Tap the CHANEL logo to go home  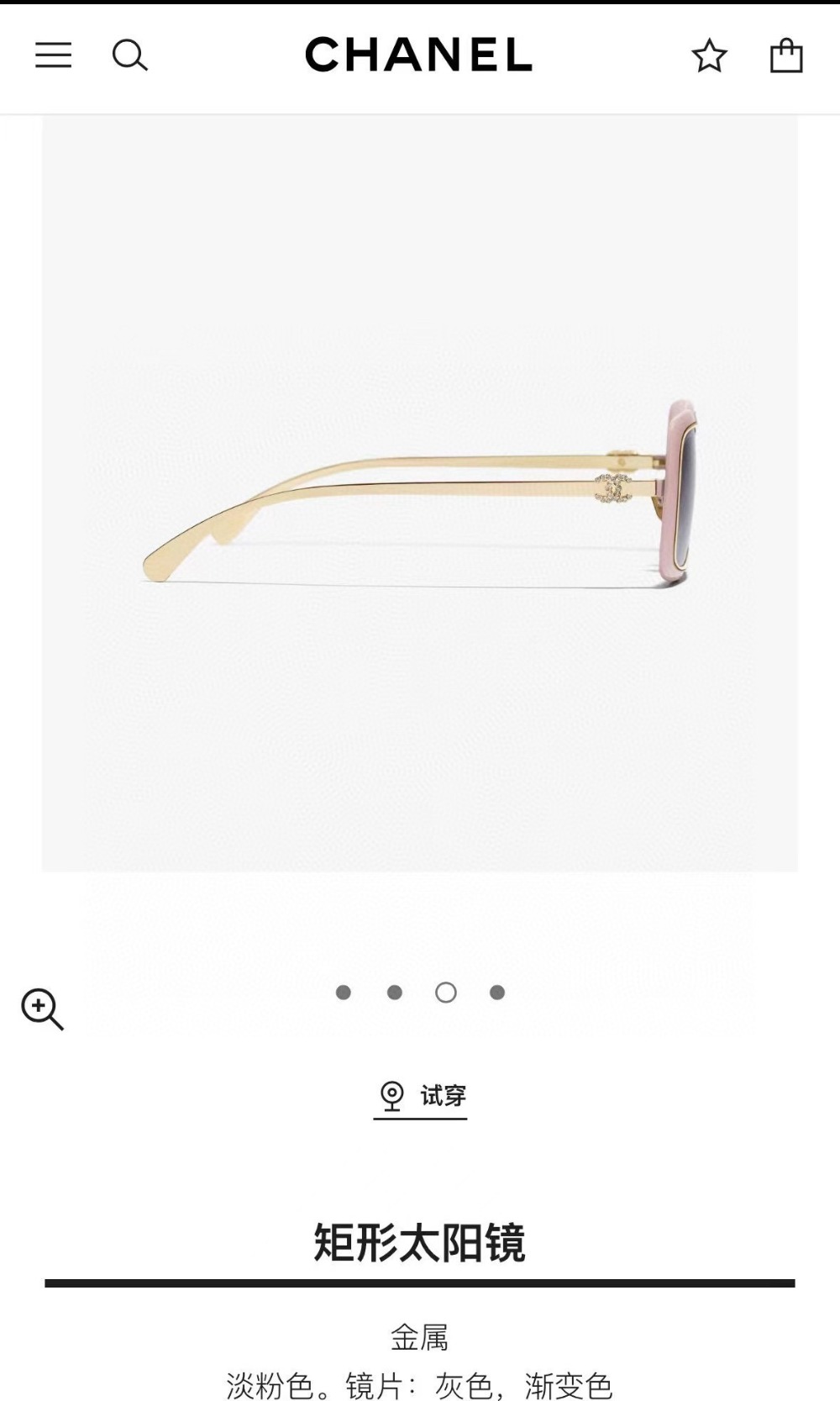tap(418, 55)
